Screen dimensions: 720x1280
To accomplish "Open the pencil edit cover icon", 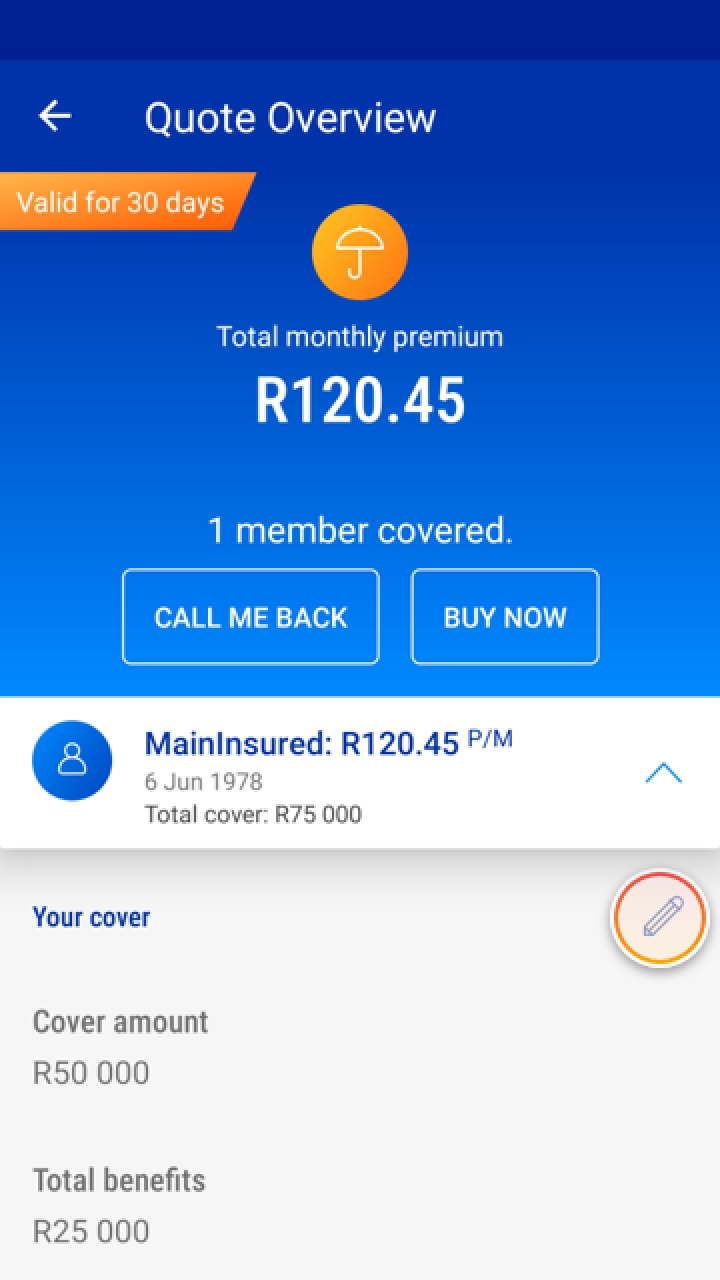I will [x=658, y=917].
